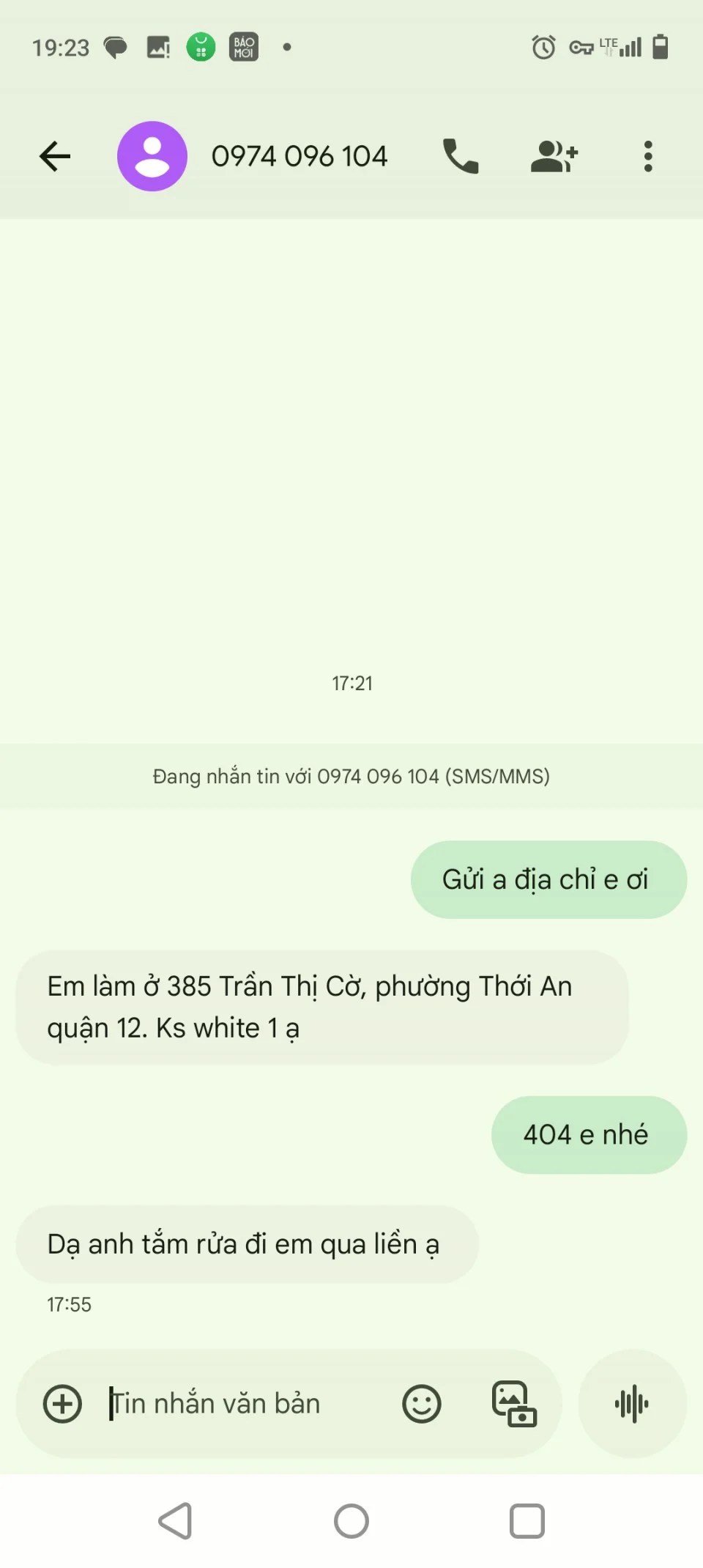The width and height of the screenshot is (703, 1568).
Task: Add this number to contacts
Action: [x=554, y=156]
